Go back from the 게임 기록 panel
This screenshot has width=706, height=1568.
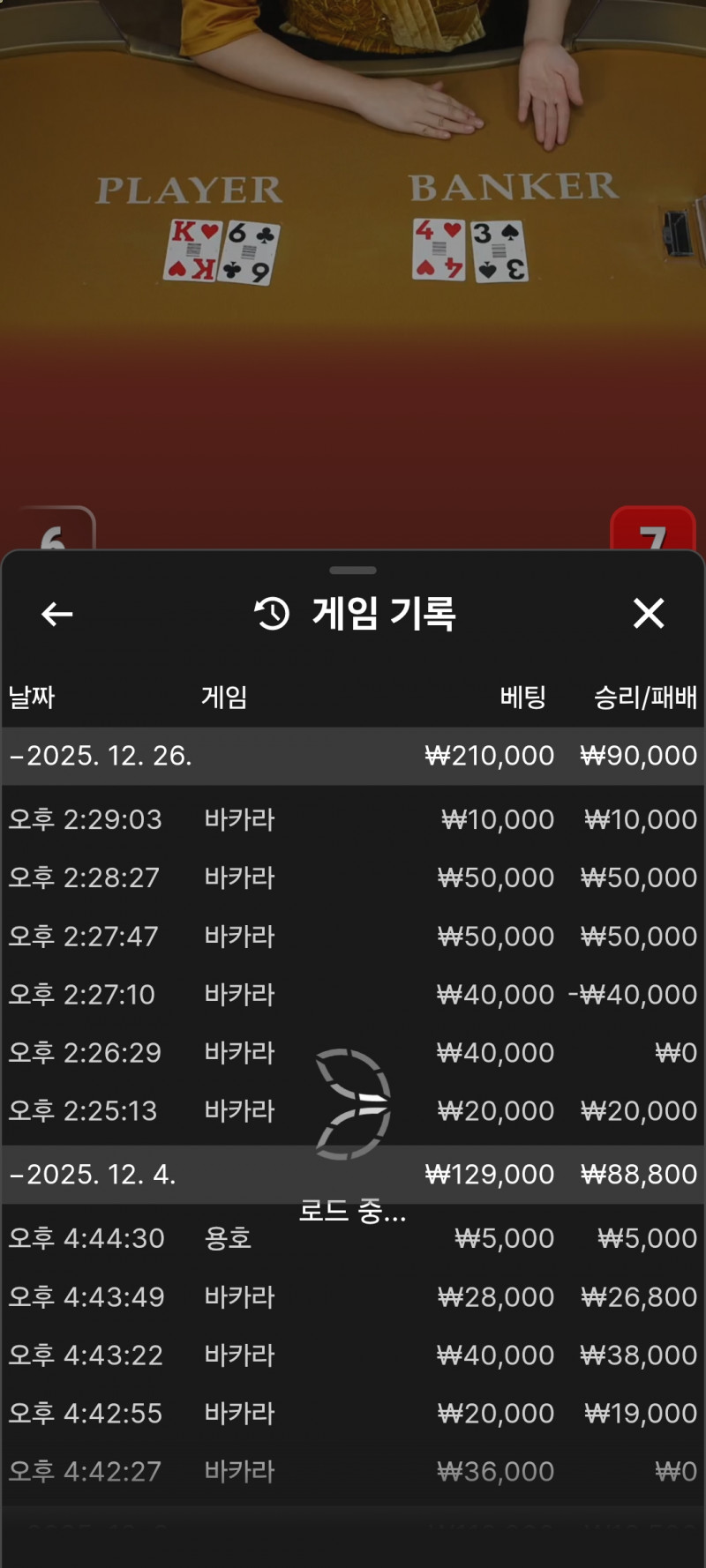click(57, 614)
